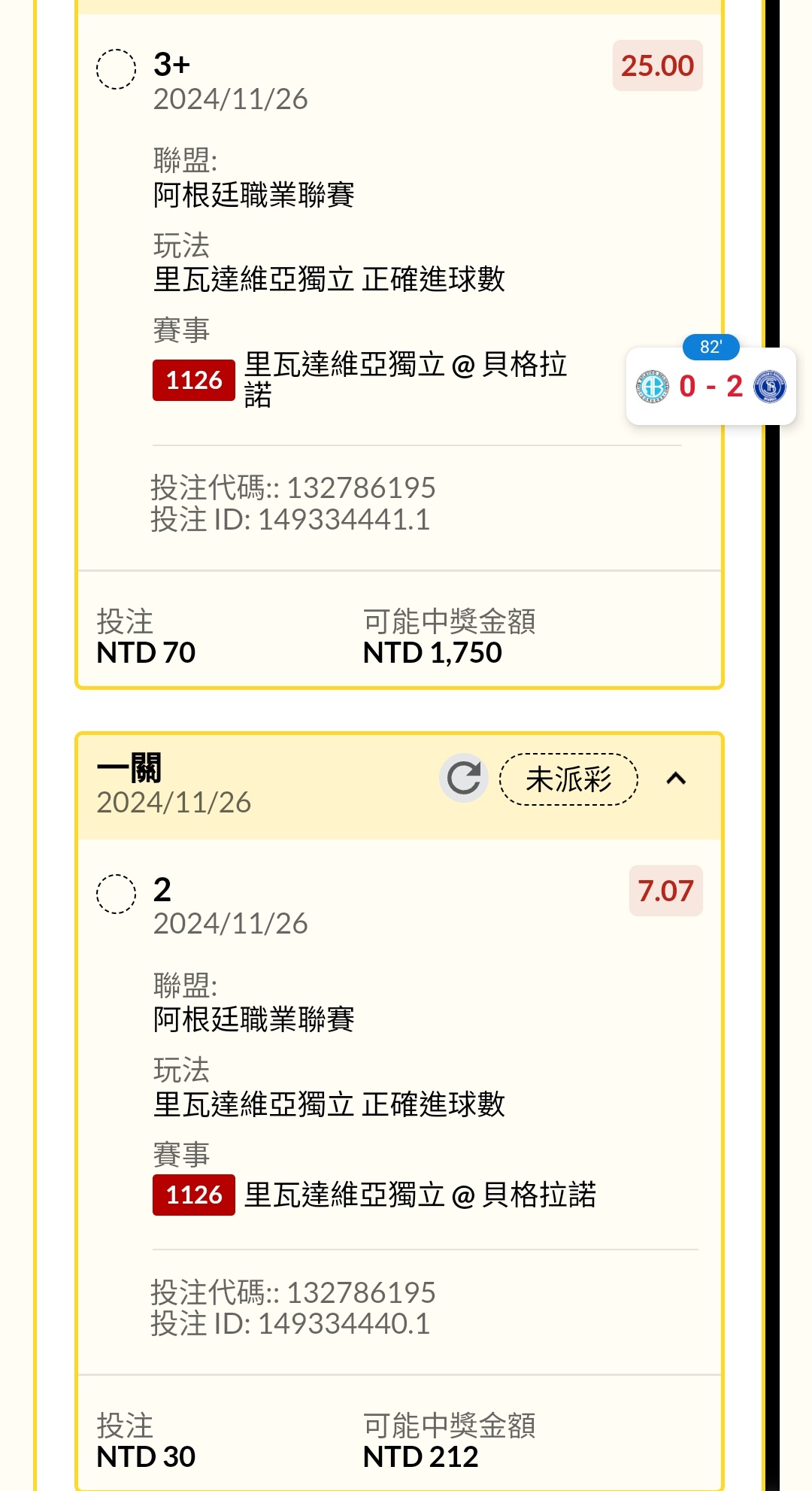This screenshot has width=812, height=1491.
Task: Collapse the 一關 bet section
Action: click(676, 779)
